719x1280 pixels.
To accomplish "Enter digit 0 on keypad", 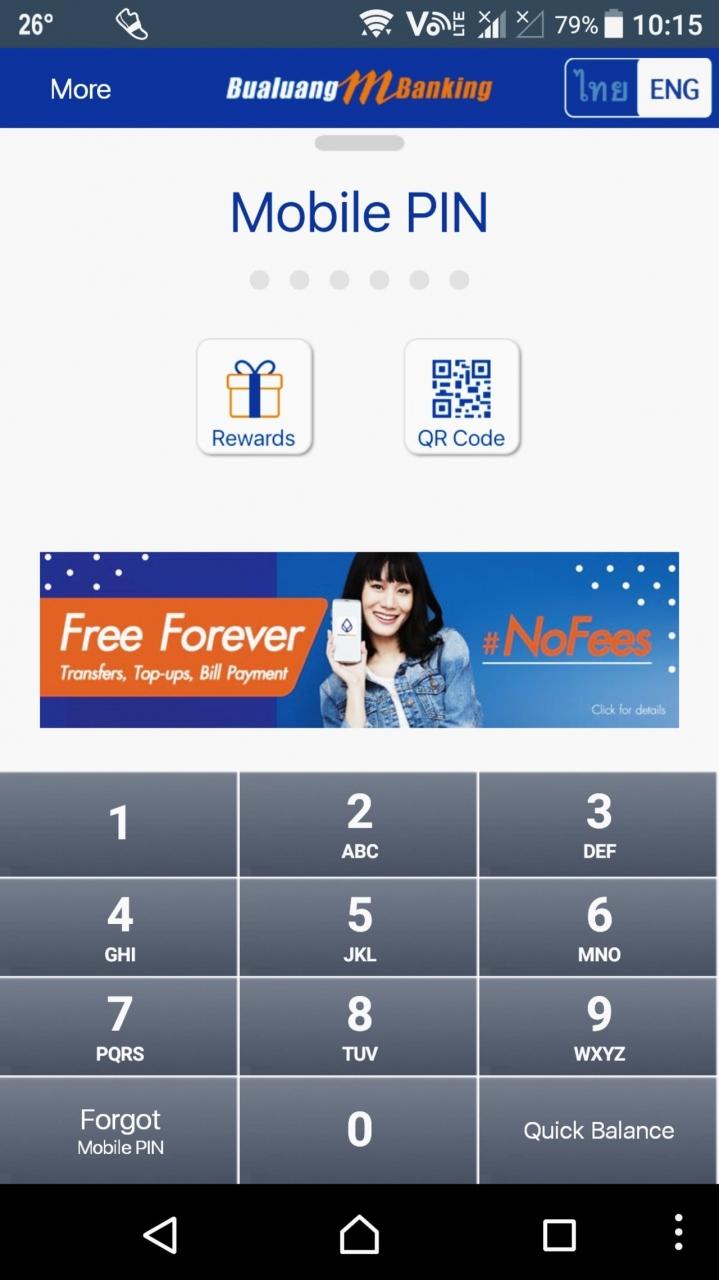I will click(x=359, y=1130).
